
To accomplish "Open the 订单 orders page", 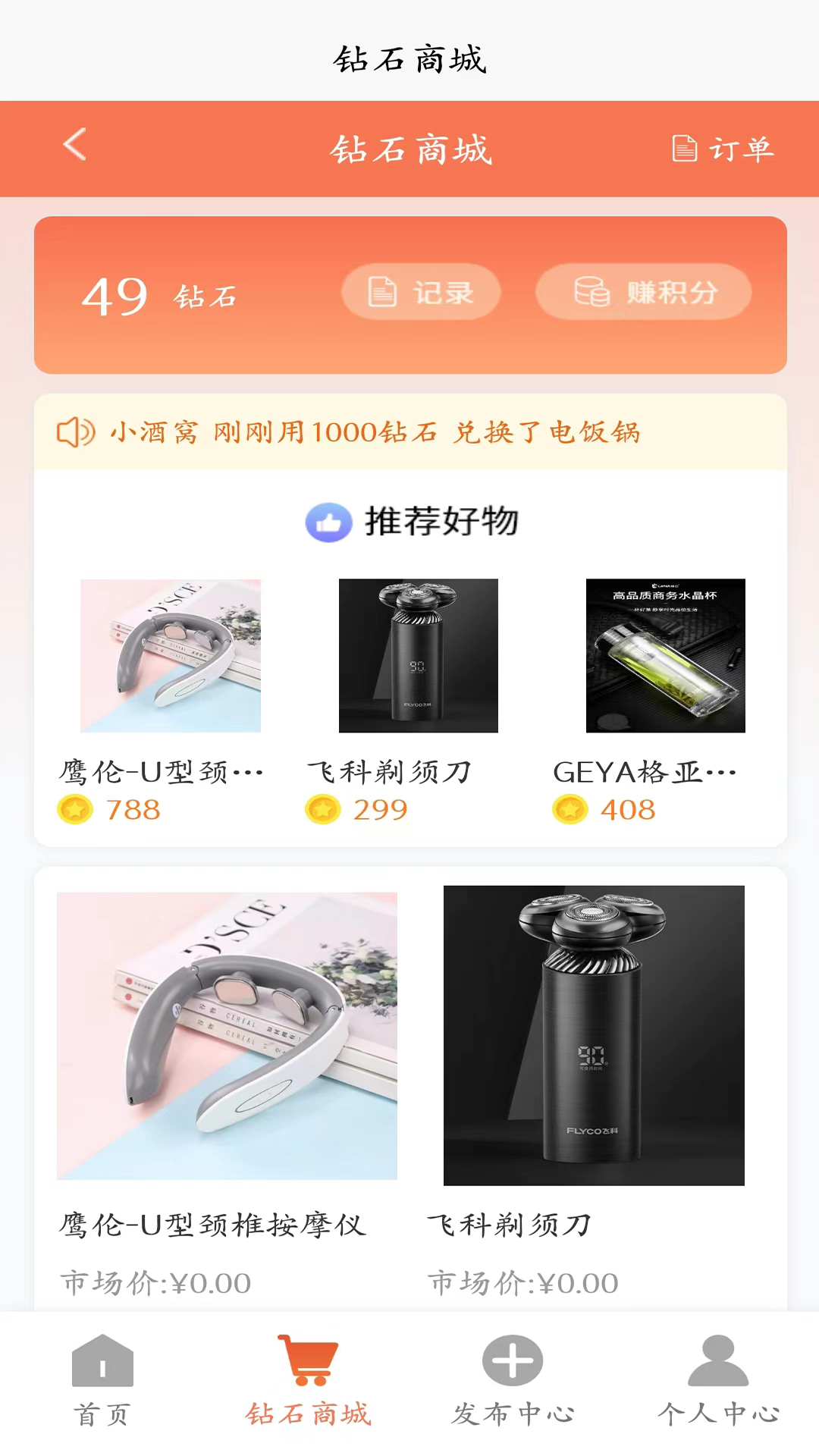I will [x=723, y=149].
